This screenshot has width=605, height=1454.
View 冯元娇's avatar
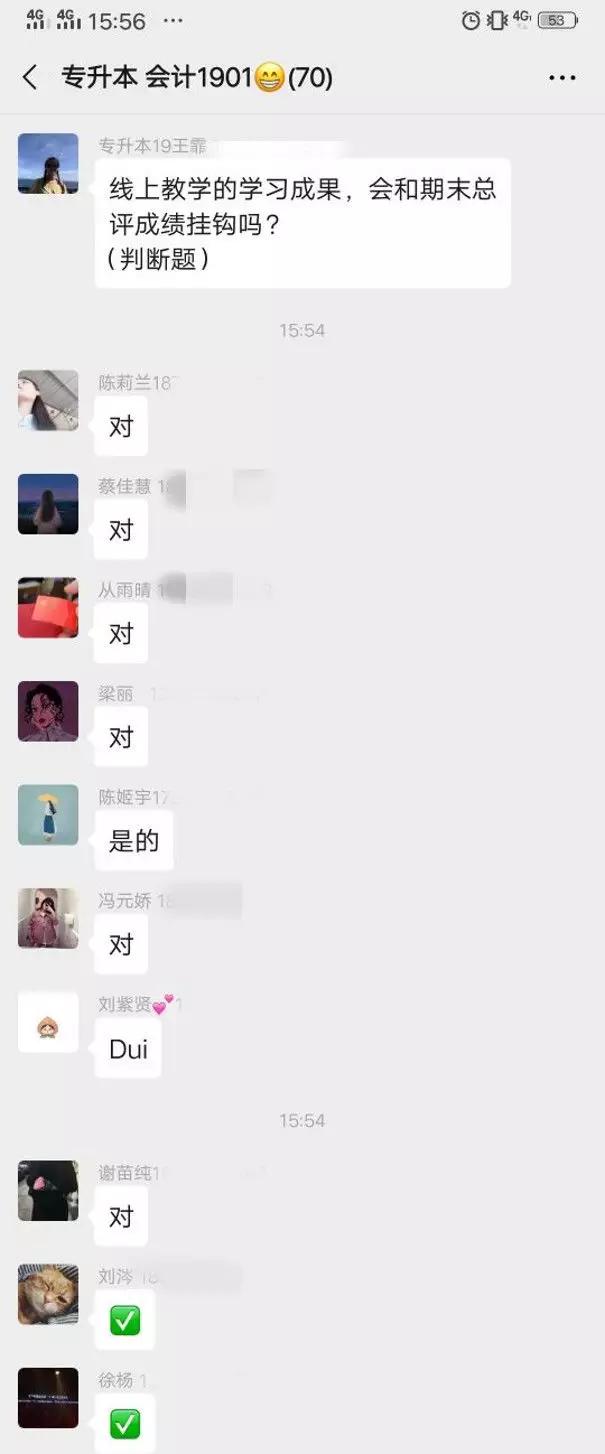(48, 918)
